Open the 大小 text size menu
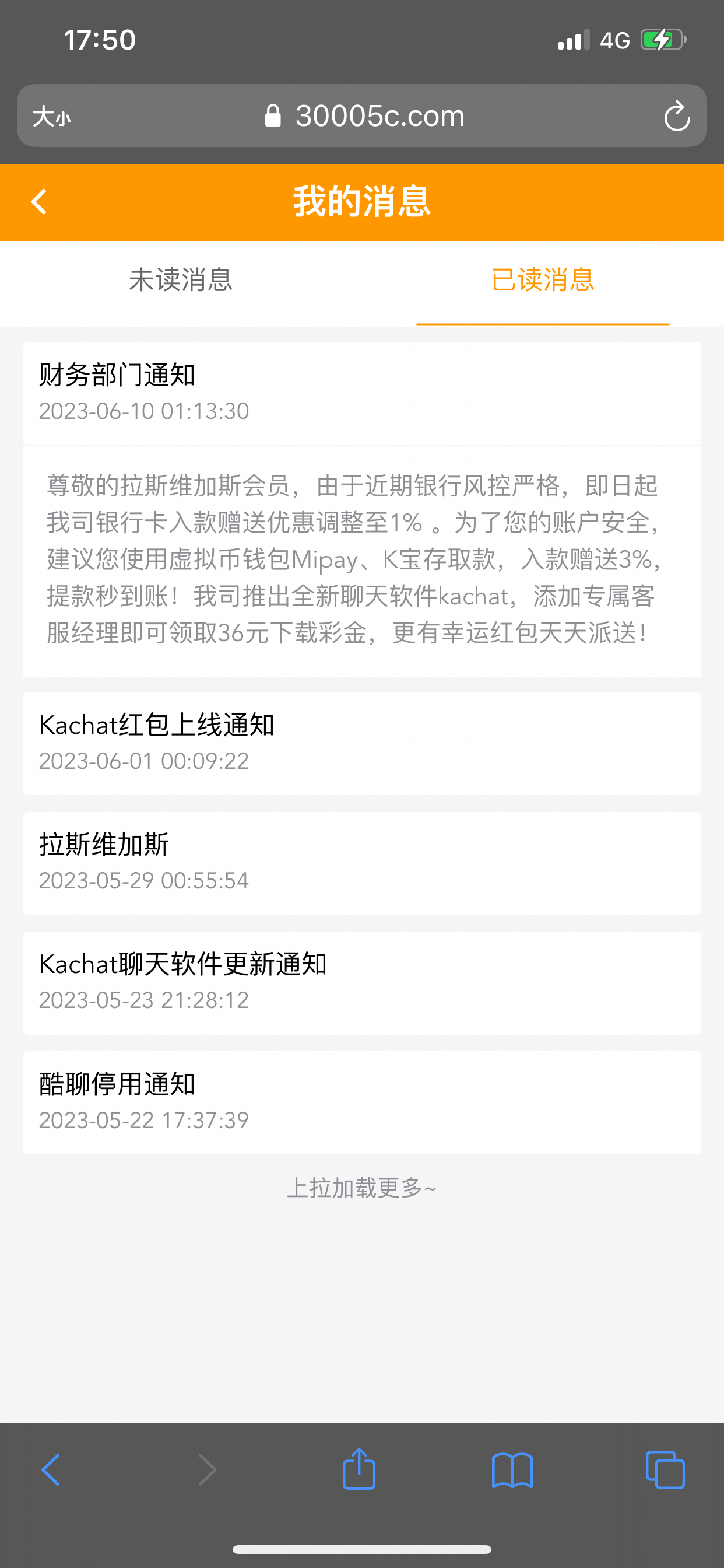This screenshot has height=1568, width=724. (52, 116)
